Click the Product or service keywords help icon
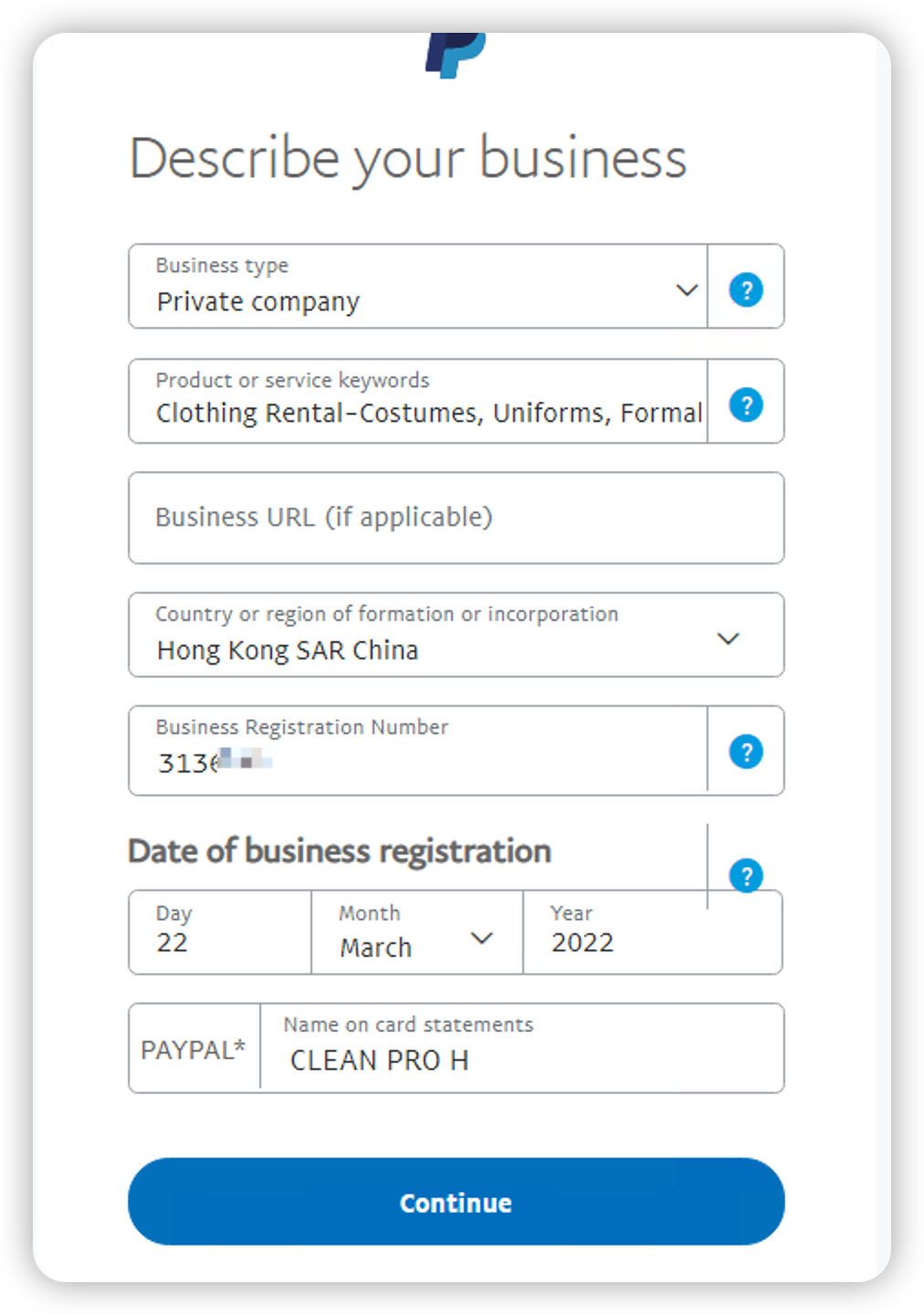The width and height of the screenshot is (924, 1315). 745,404
